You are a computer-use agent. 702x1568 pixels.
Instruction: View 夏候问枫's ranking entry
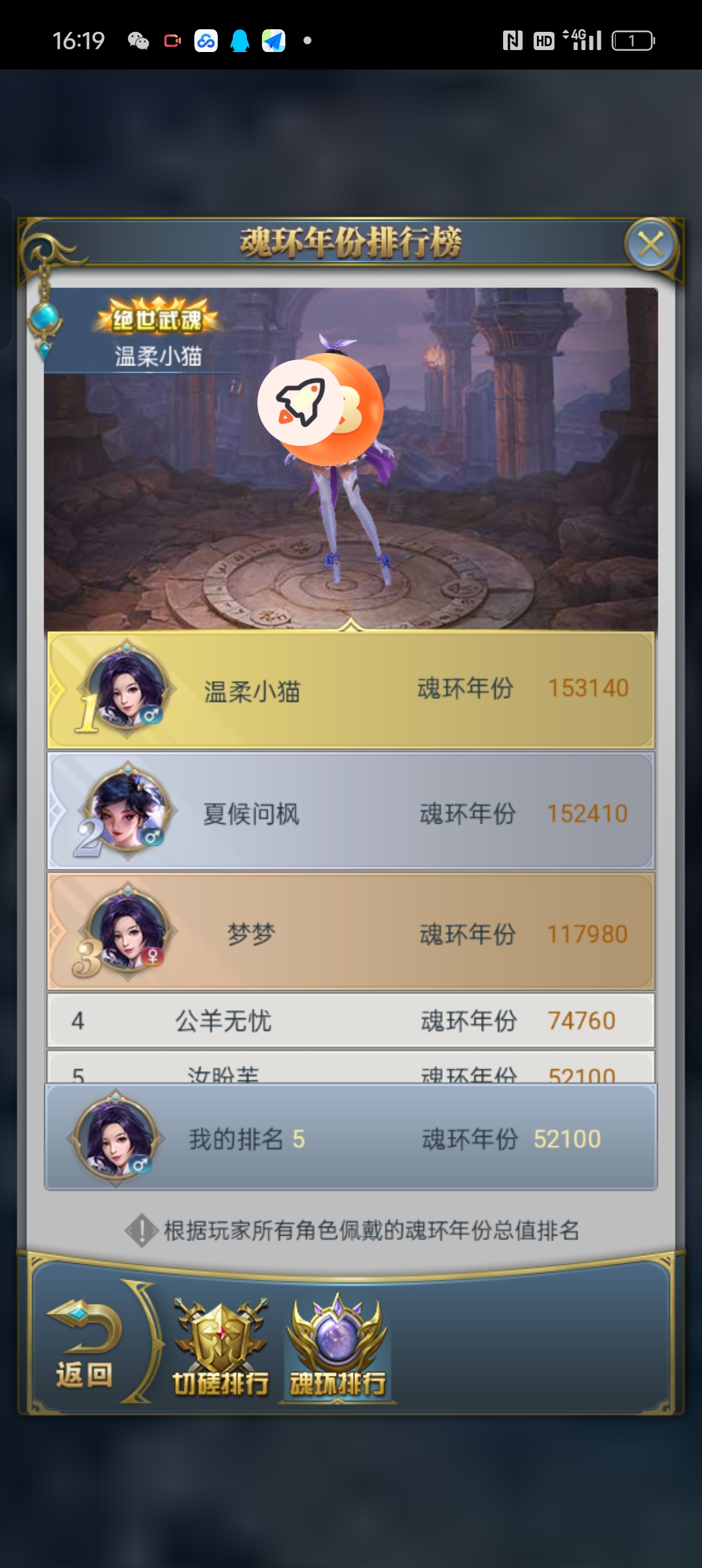tap(351, 812)
